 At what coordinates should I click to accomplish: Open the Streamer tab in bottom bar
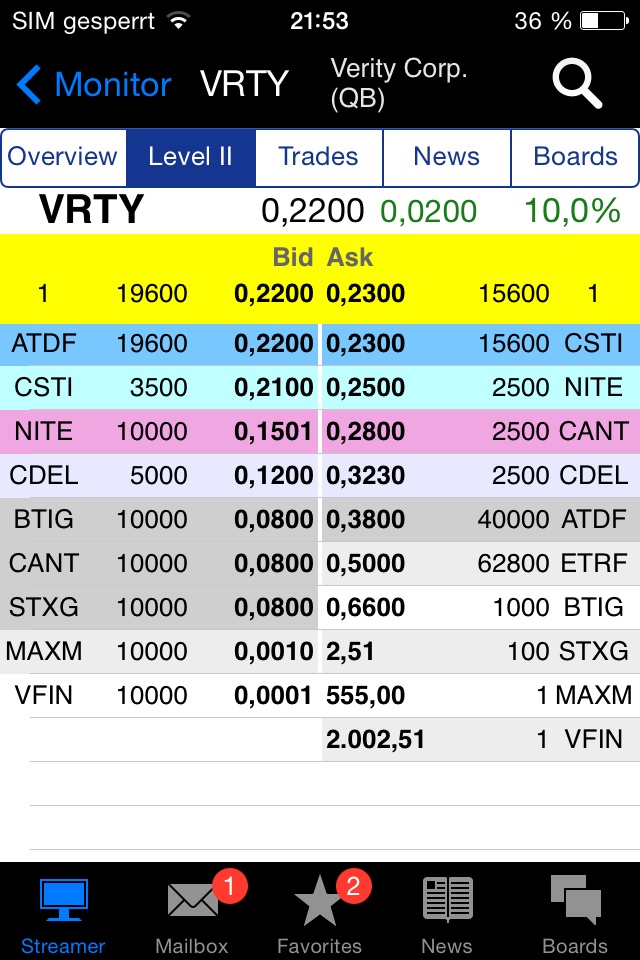tap(63, 912)
